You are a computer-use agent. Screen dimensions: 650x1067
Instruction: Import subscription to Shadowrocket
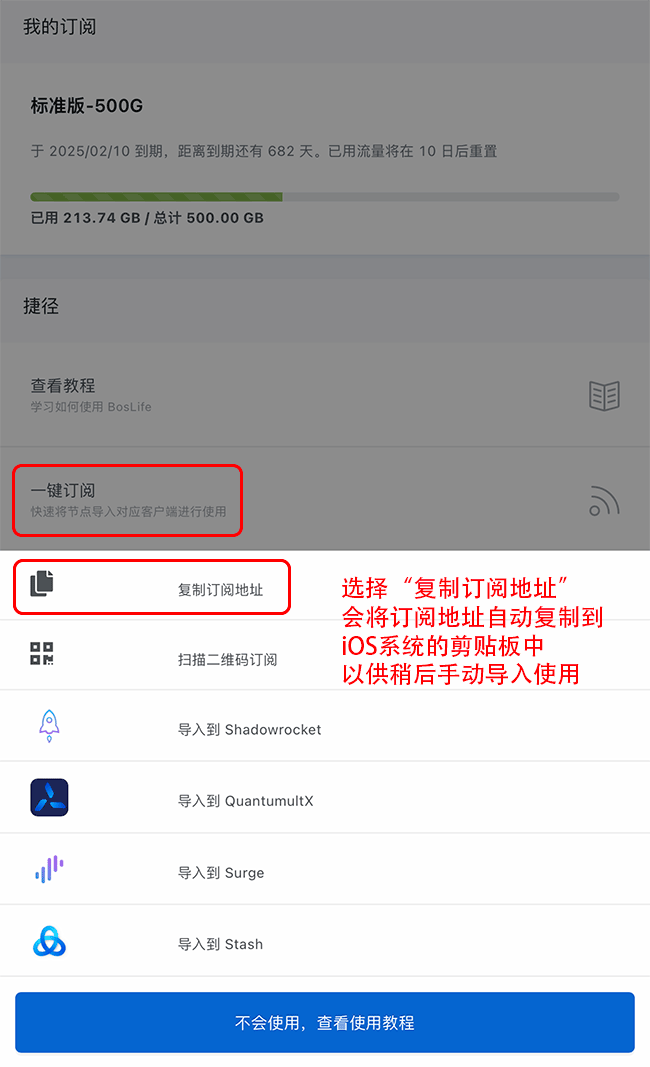[x=249, y=729]
